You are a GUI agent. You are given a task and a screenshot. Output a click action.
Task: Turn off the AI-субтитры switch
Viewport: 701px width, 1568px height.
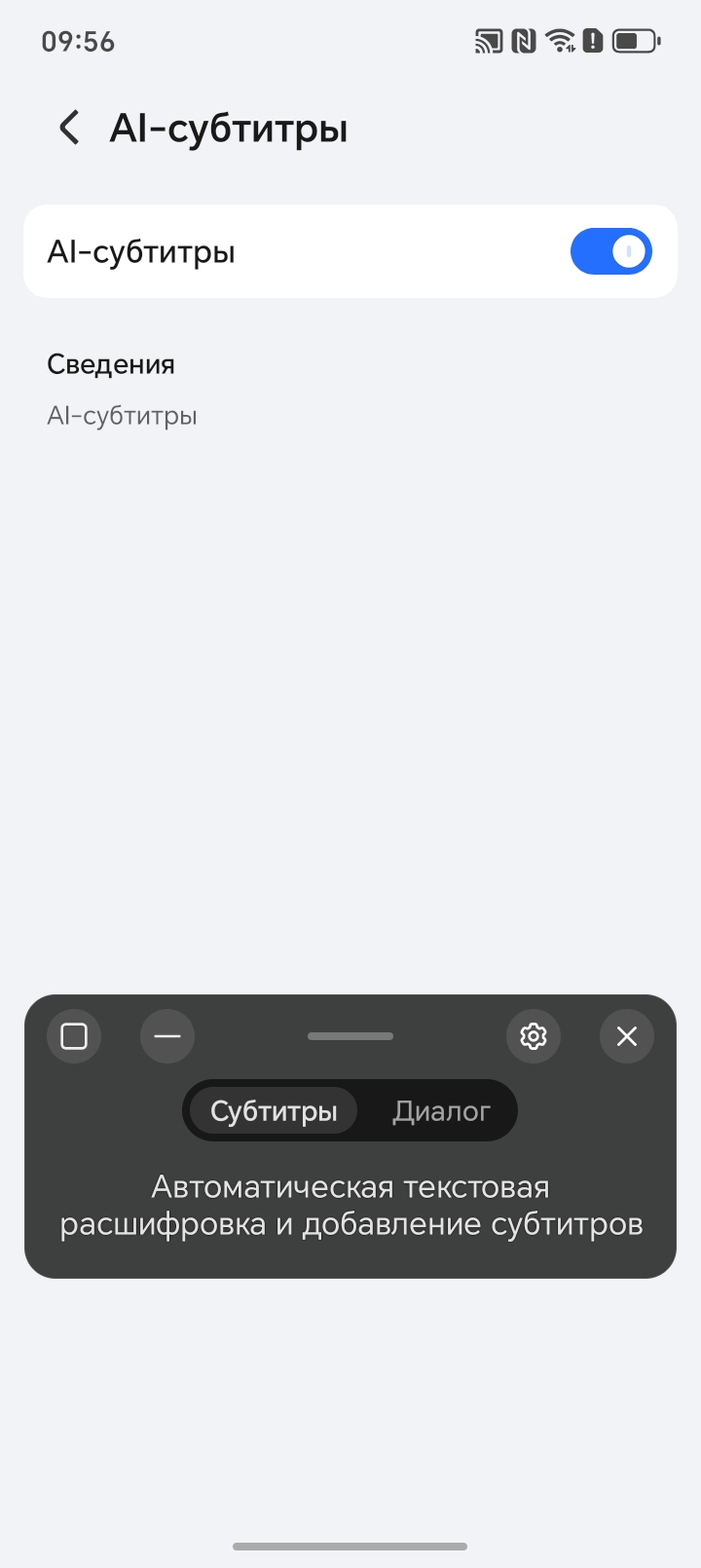[610, 251]
